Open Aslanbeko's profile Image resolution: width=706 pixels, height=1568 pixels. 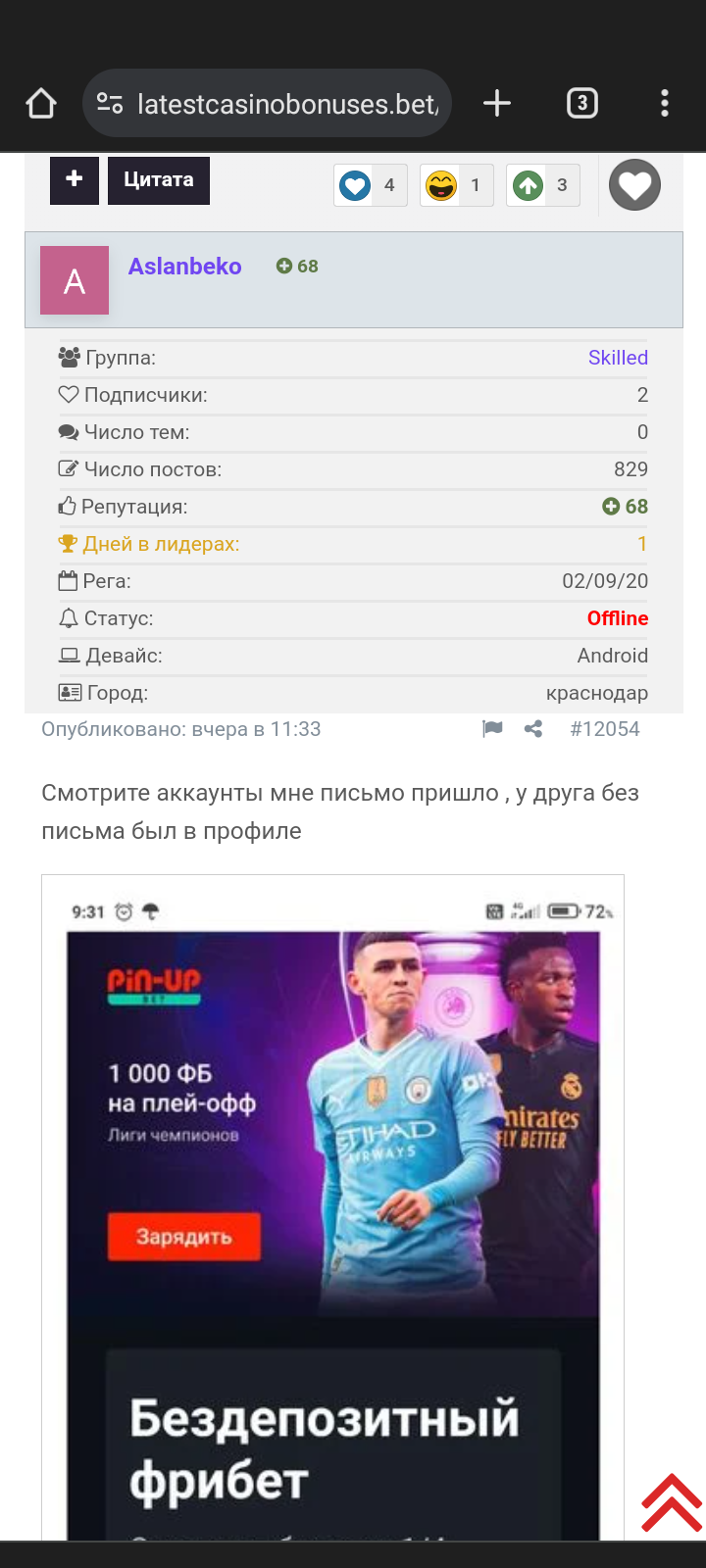coord(184,267)
